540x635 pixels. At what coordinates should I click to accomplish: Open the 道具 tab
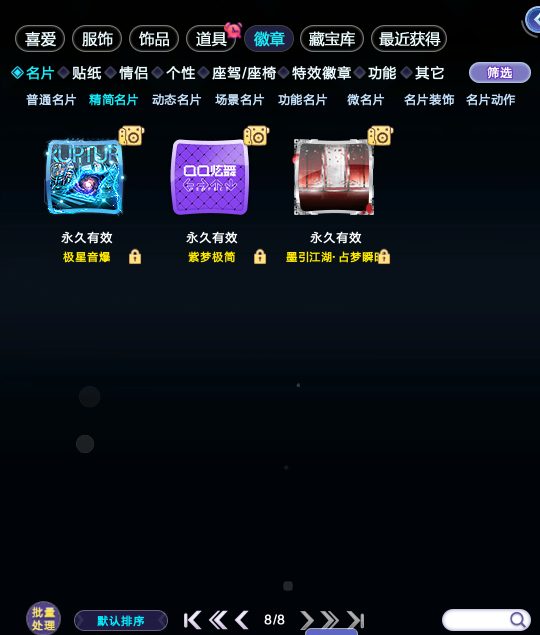tap(211, 39)
